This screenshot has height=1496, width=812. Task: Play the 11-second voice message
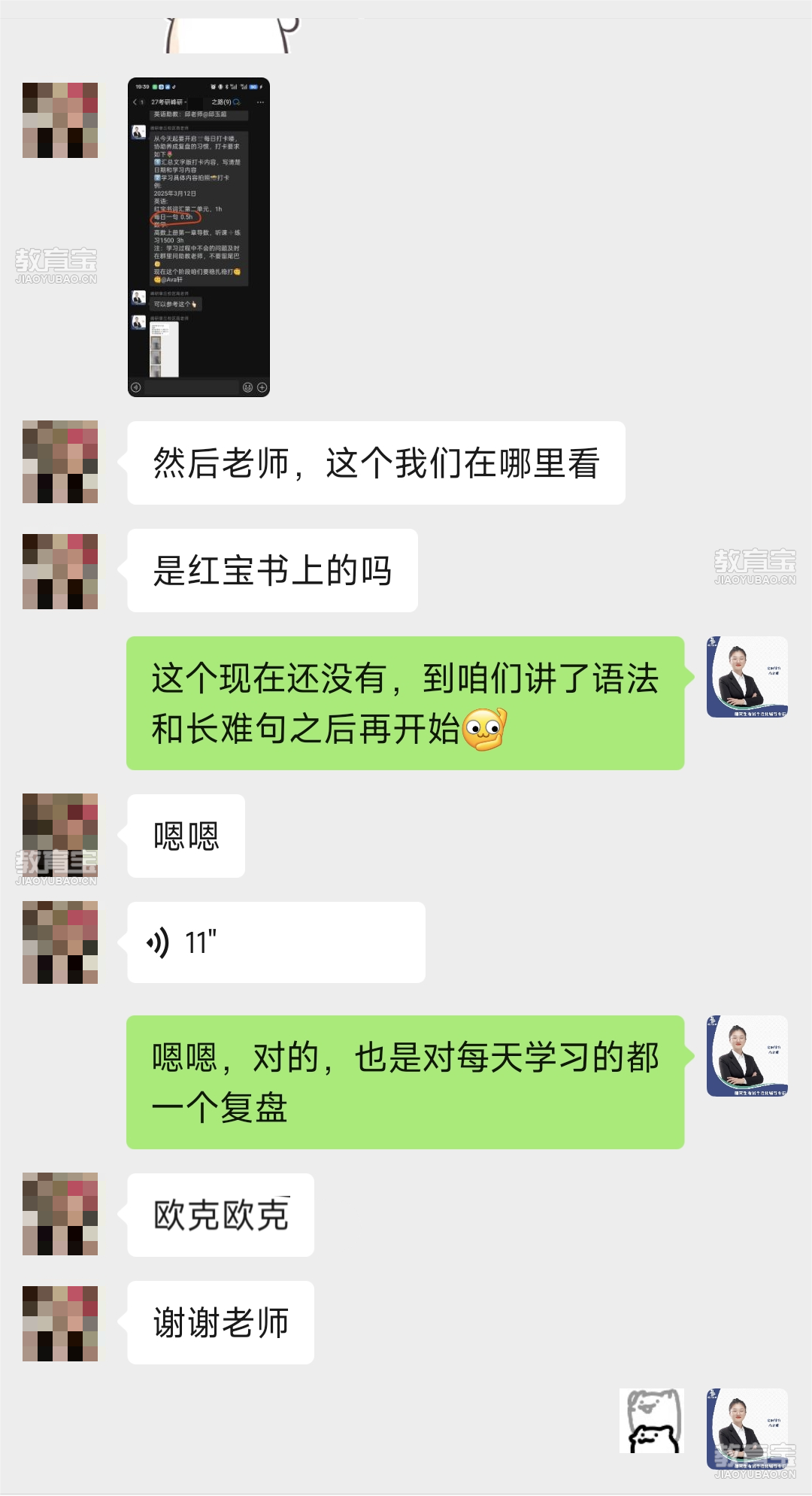(275, 942)
